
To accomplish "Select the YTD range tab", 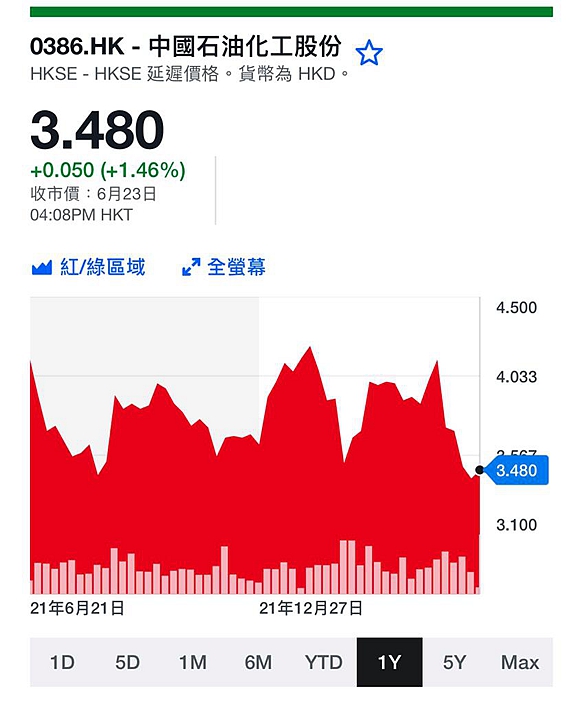I will 324,662.
